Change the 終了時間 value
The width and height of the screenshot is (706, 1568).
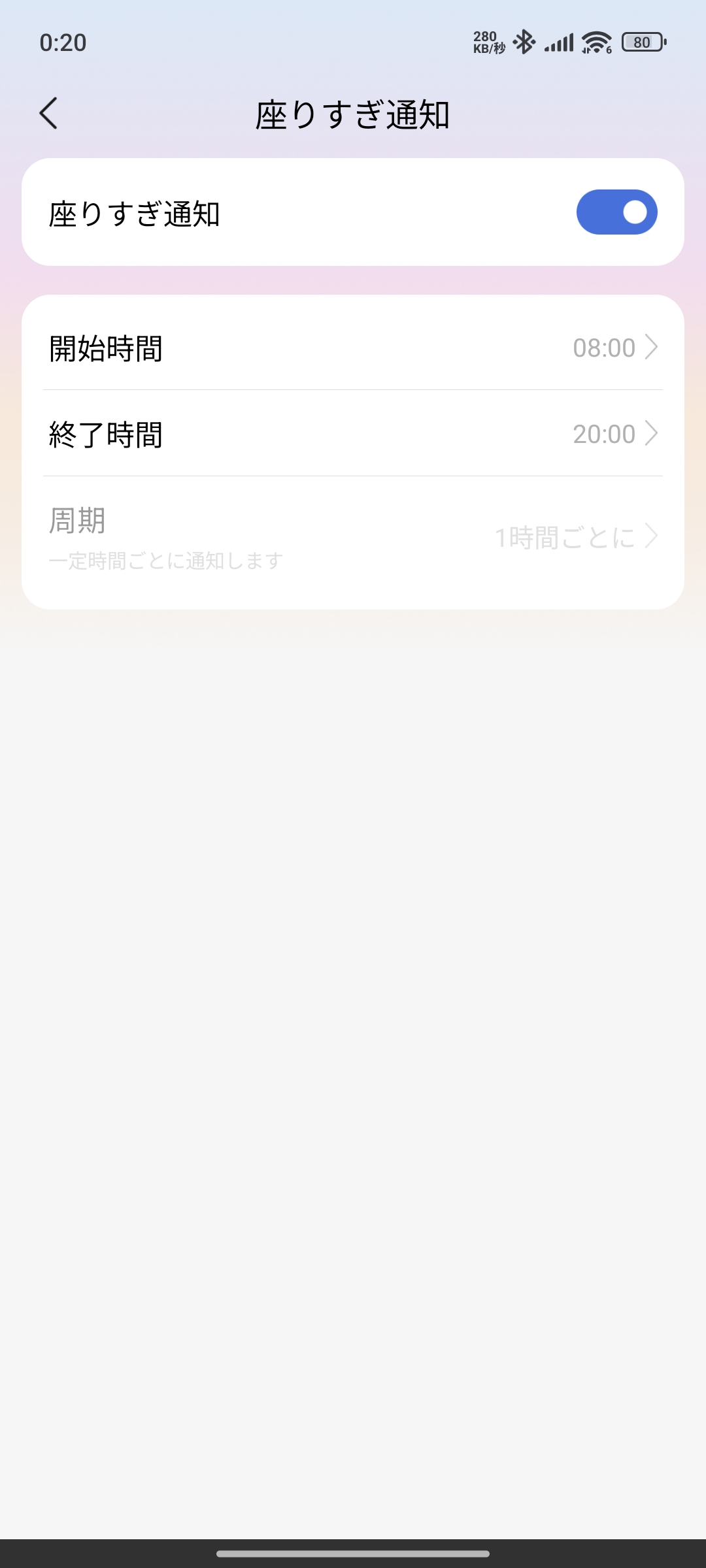353,434
